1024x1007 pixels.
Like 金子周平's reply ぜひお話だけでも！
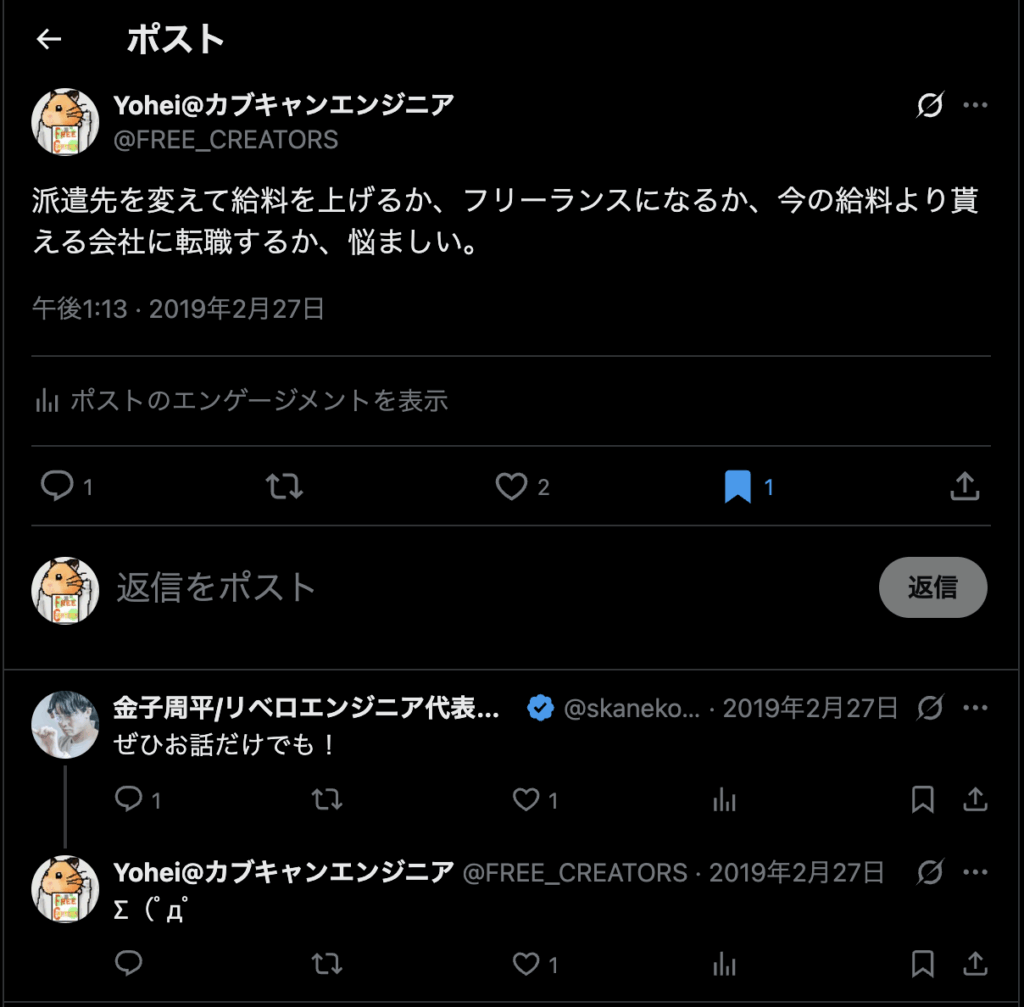[526, 800]
